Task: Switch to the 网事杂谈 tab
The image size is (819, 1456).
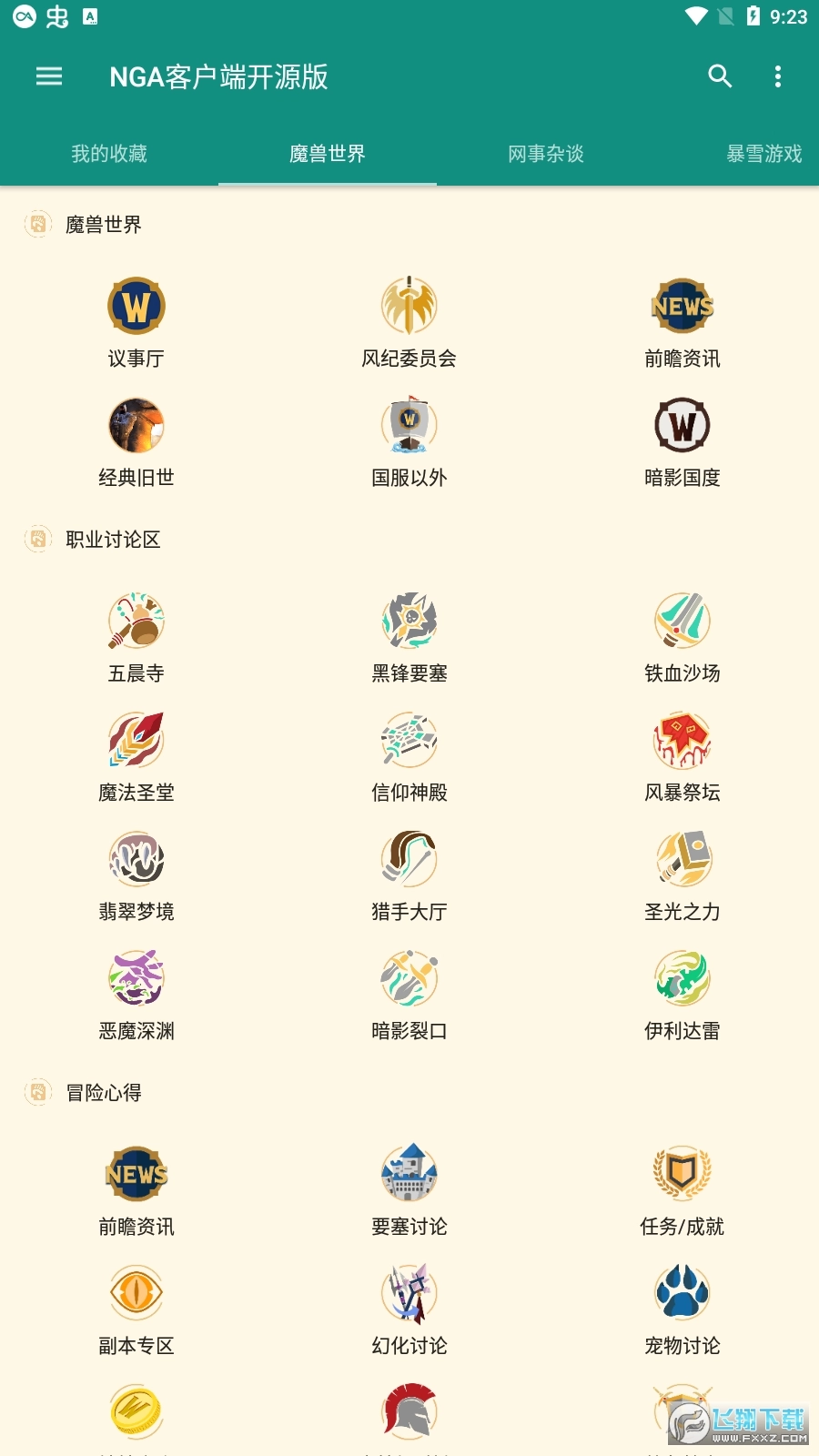Action: click(x=546, y=154)
